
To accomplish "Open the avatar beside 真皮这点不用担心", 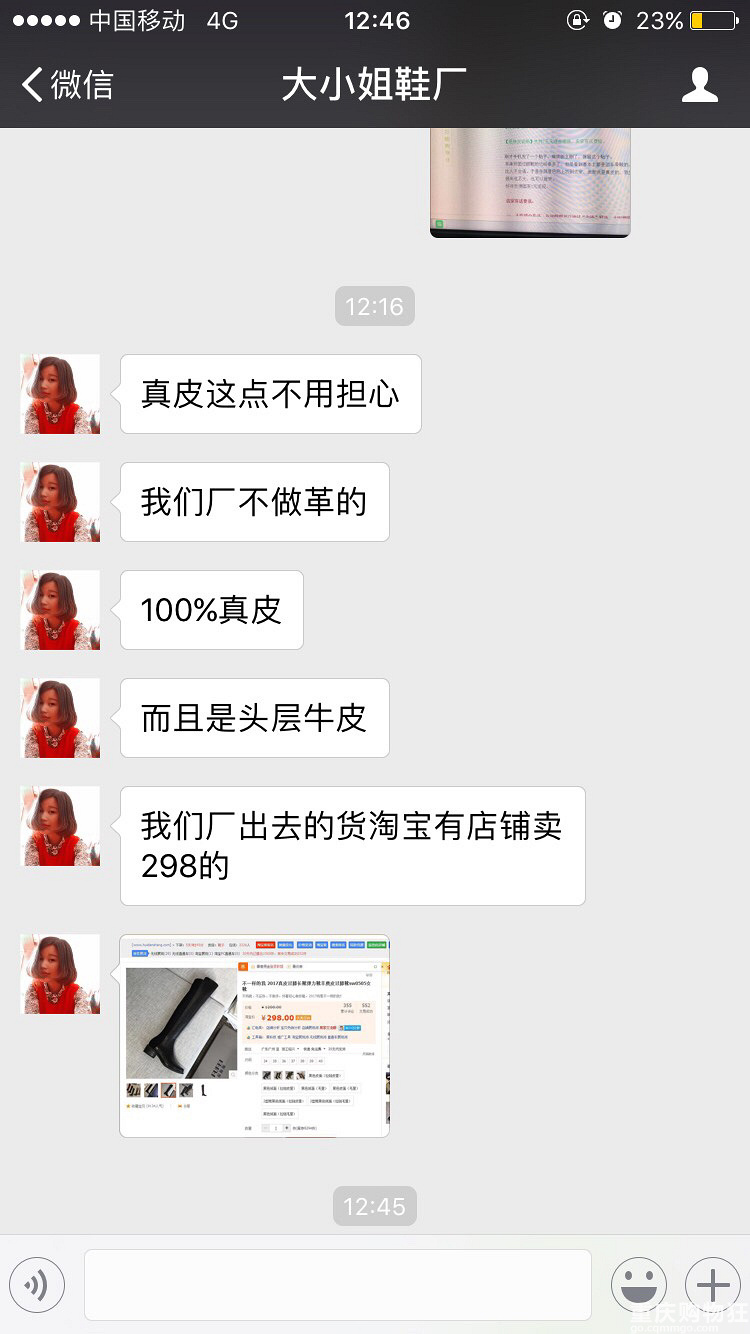I will click(x=60, y=394).
